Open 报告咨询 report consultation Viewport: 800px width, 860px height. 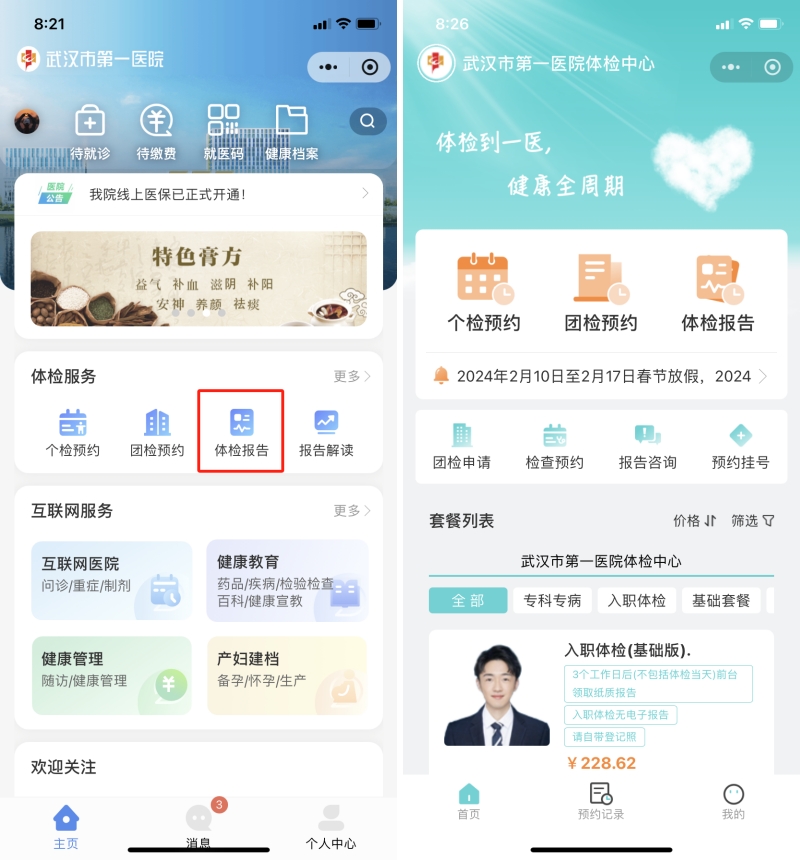coord(647,446)
